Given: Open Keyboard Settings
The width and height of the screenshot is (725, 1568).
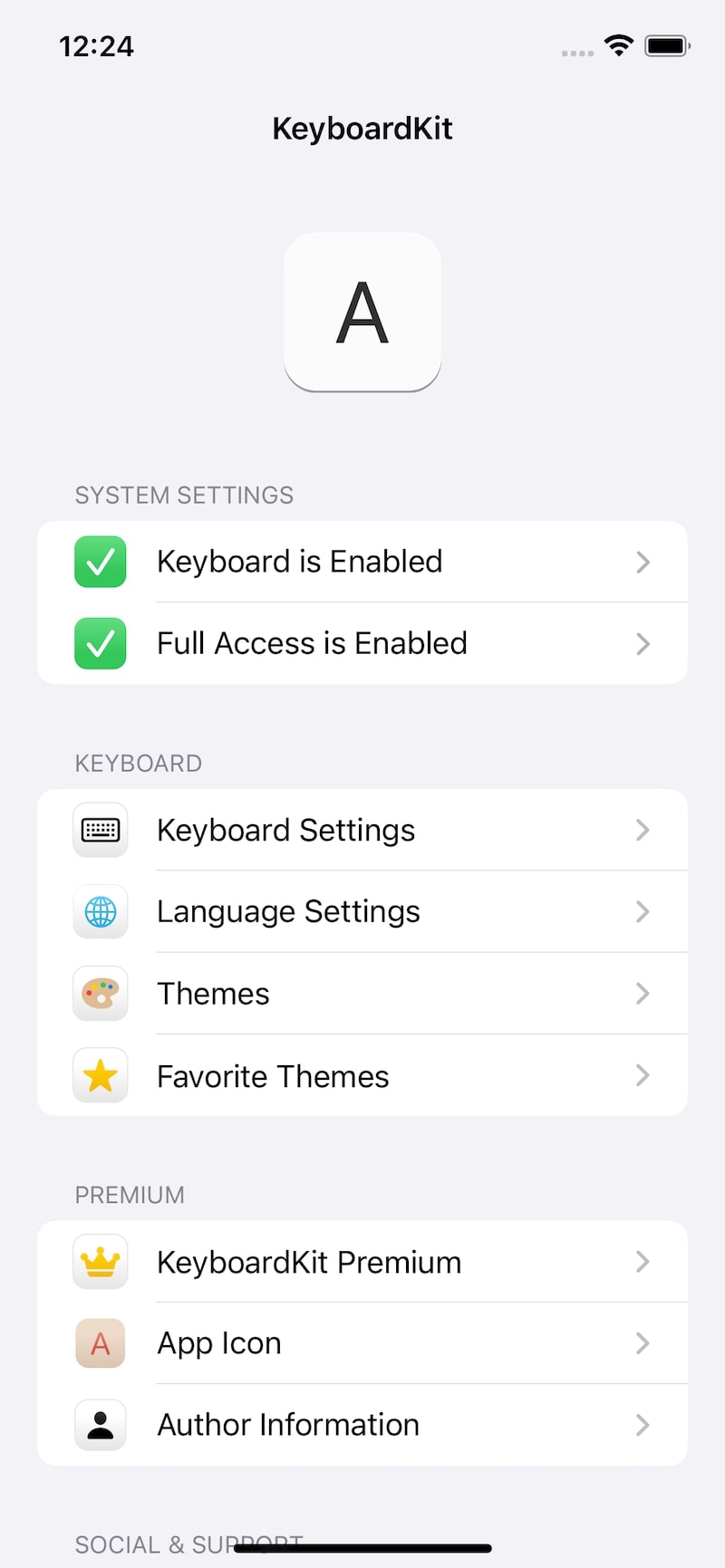Looking at the screenshot, I should pos(362,830).
